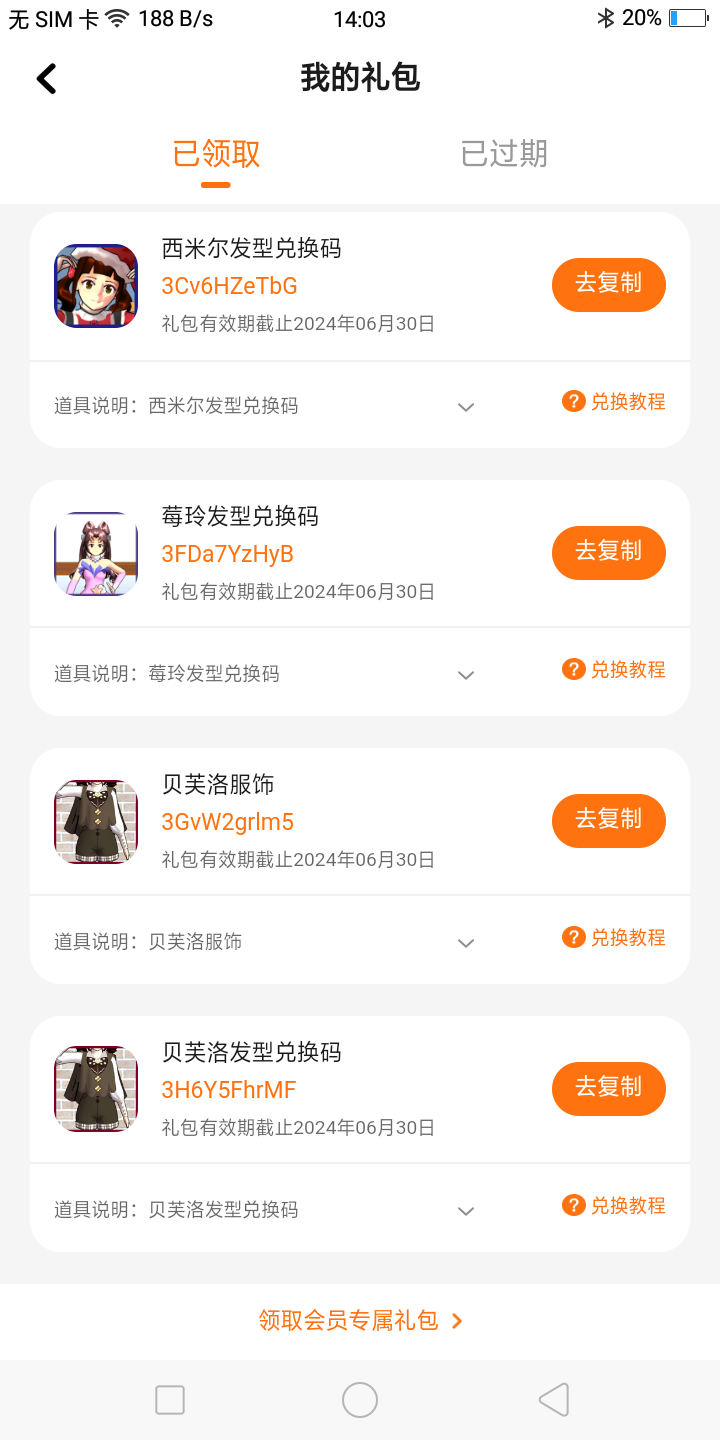View 兑换教程 for 贝芙洛发型兑换码
720x1440 pixels.
pyautogui.click(x=614, y=1206)
